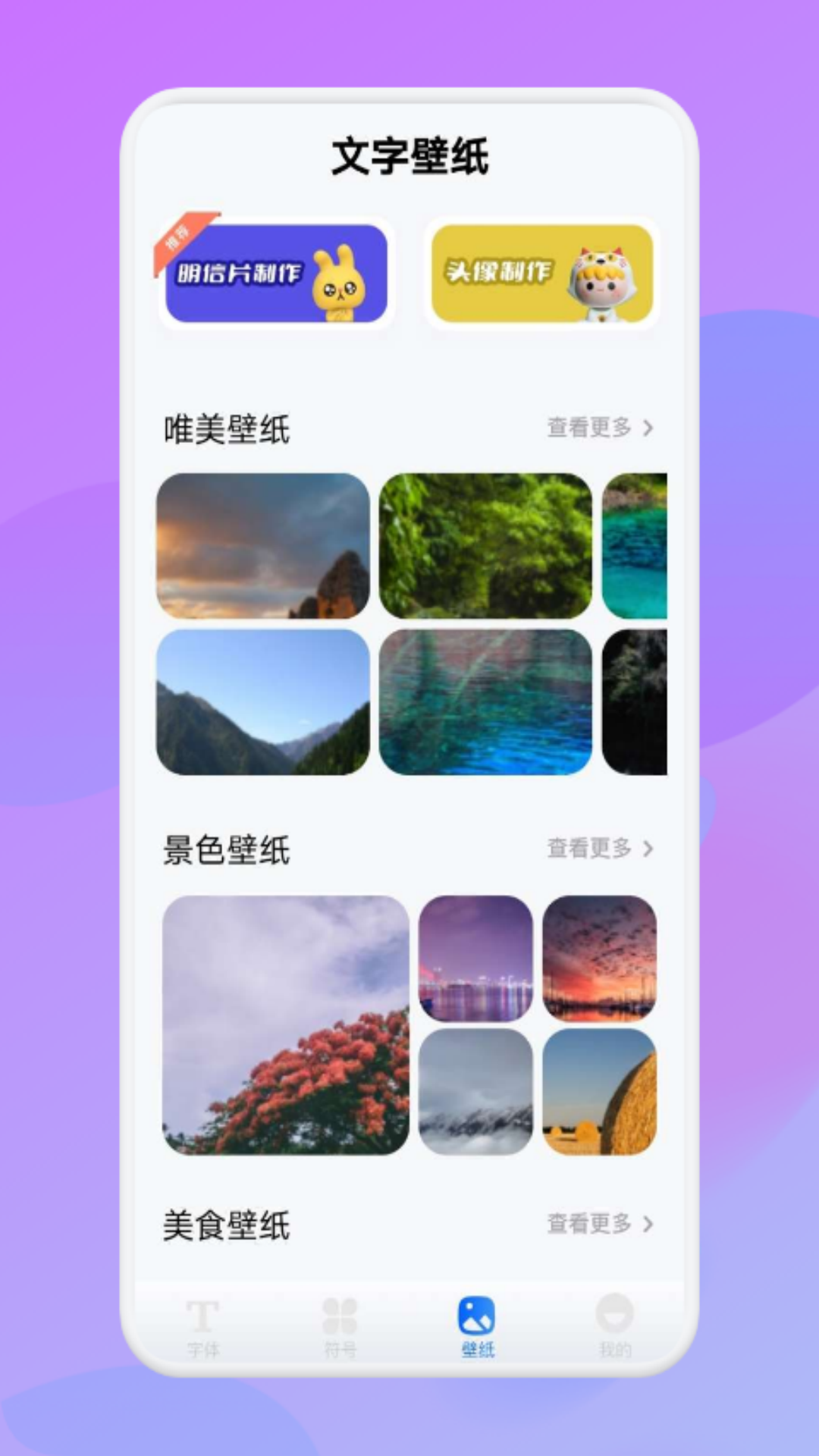819x1456 pixels.
Task: Tap the 符号 flower icon in bottom navigation
Action: [341, 1317]
